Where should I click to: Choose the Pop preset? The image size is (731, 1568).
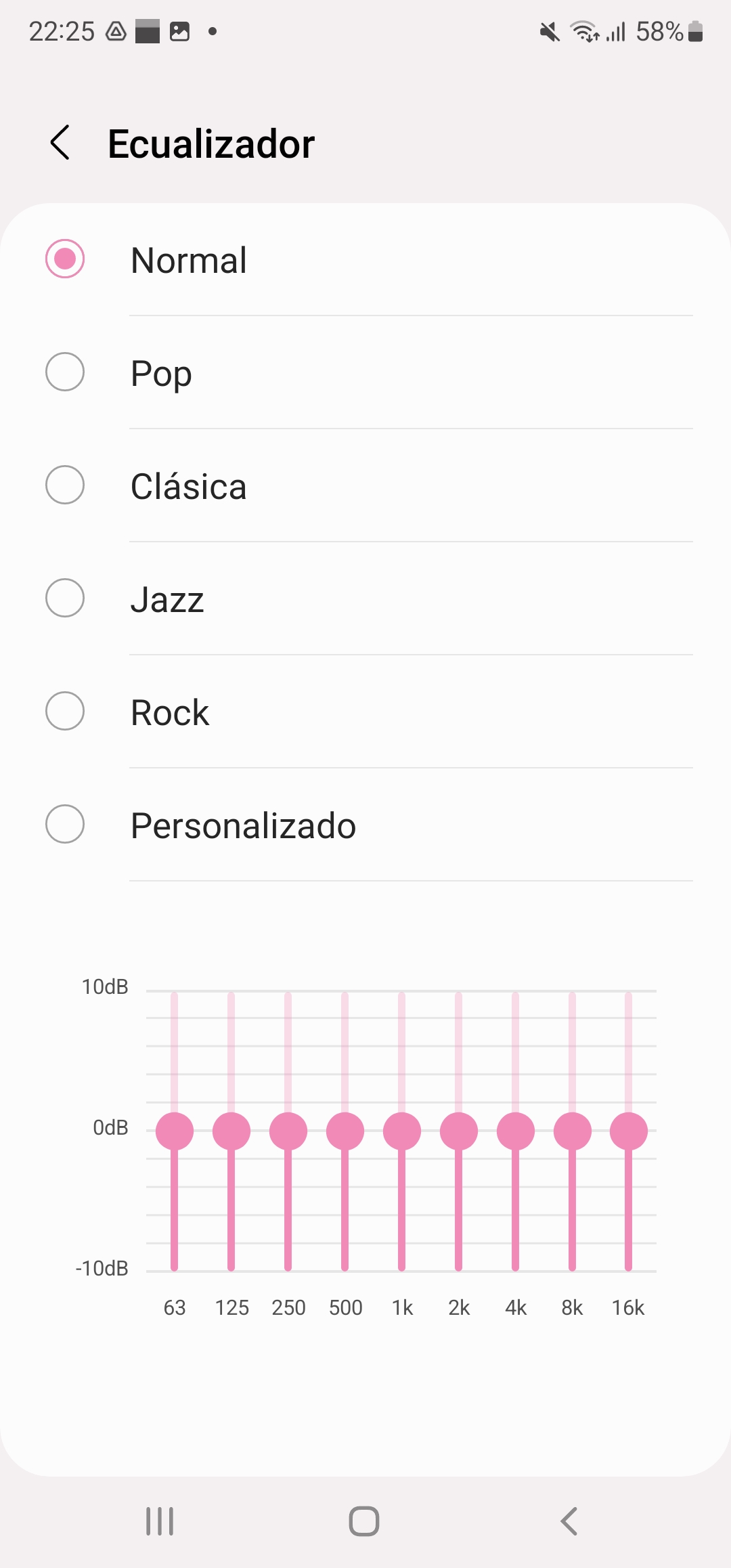365,372
